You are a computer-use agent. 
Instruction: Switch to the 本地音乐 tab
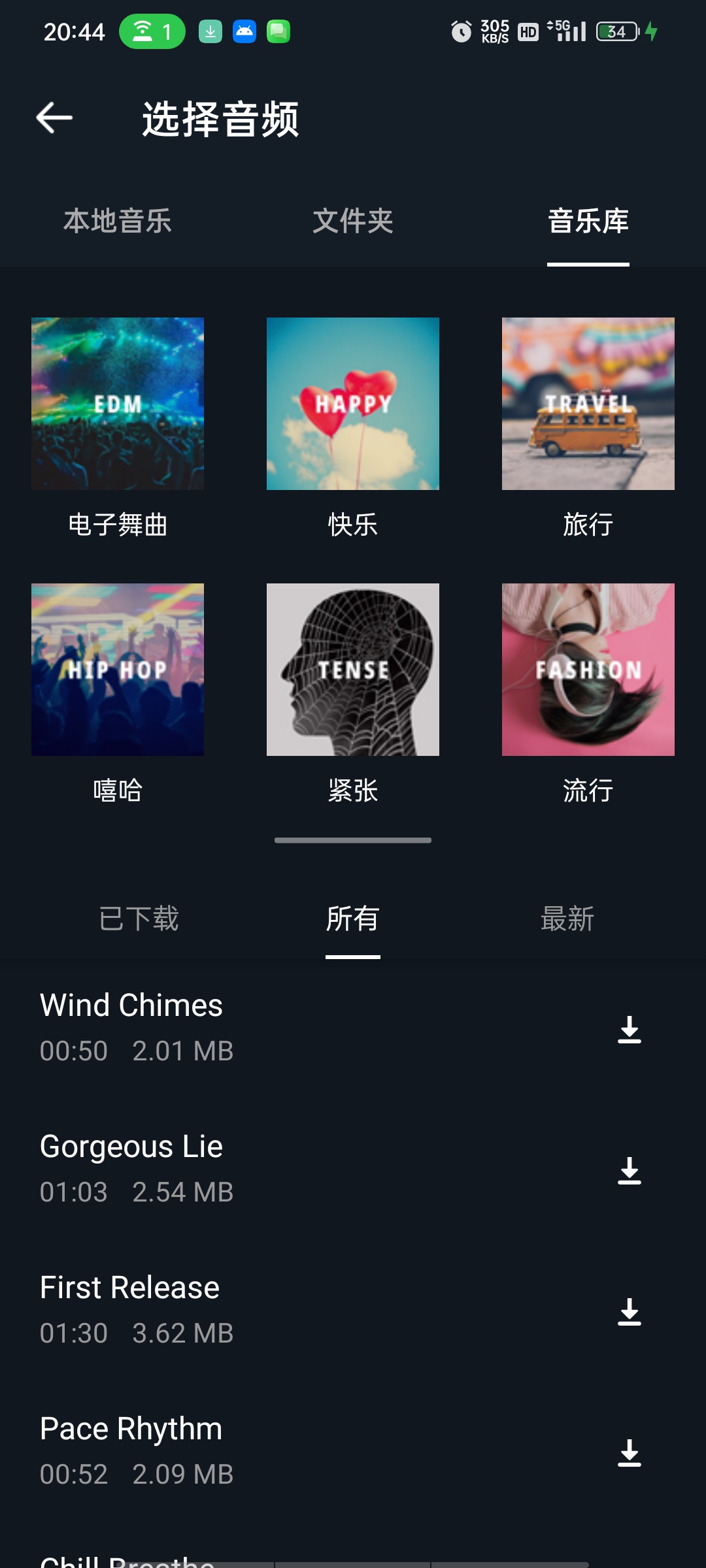pyautogui.click(x=118, y=221)
